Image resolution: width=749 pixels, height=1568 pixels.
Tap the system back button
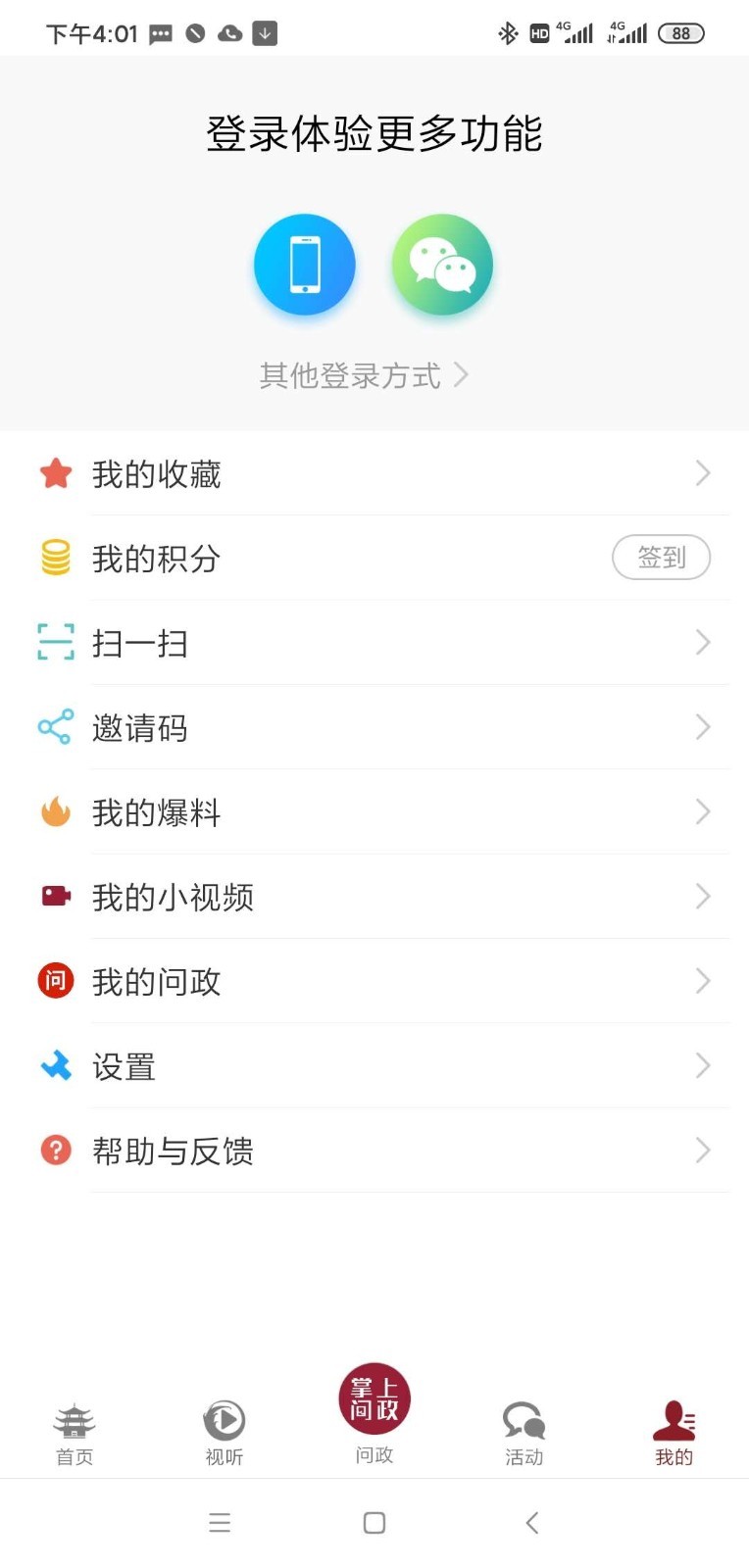(532, 1523)
